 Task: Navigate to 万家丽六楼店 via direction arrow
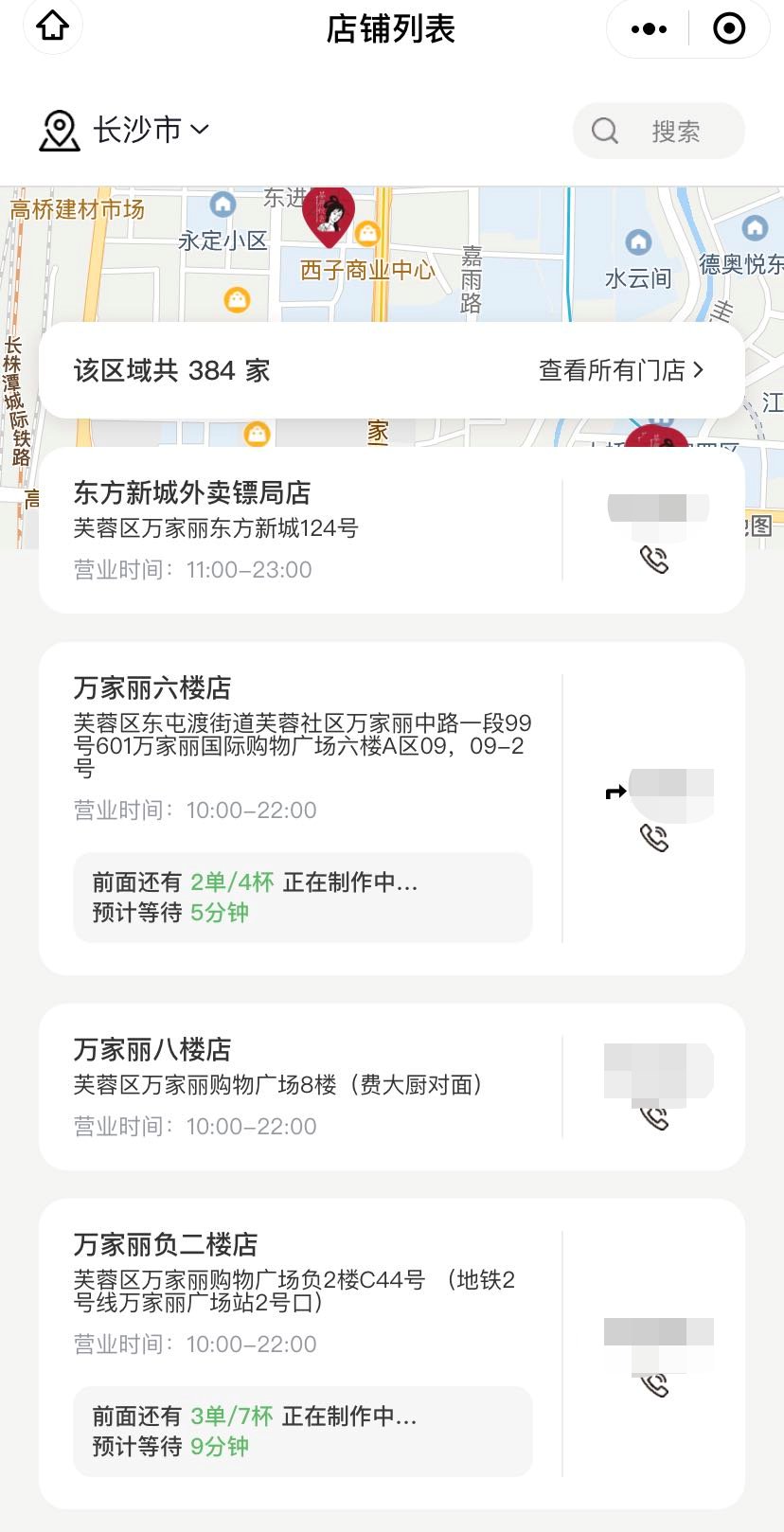click(x=616, y=792)
